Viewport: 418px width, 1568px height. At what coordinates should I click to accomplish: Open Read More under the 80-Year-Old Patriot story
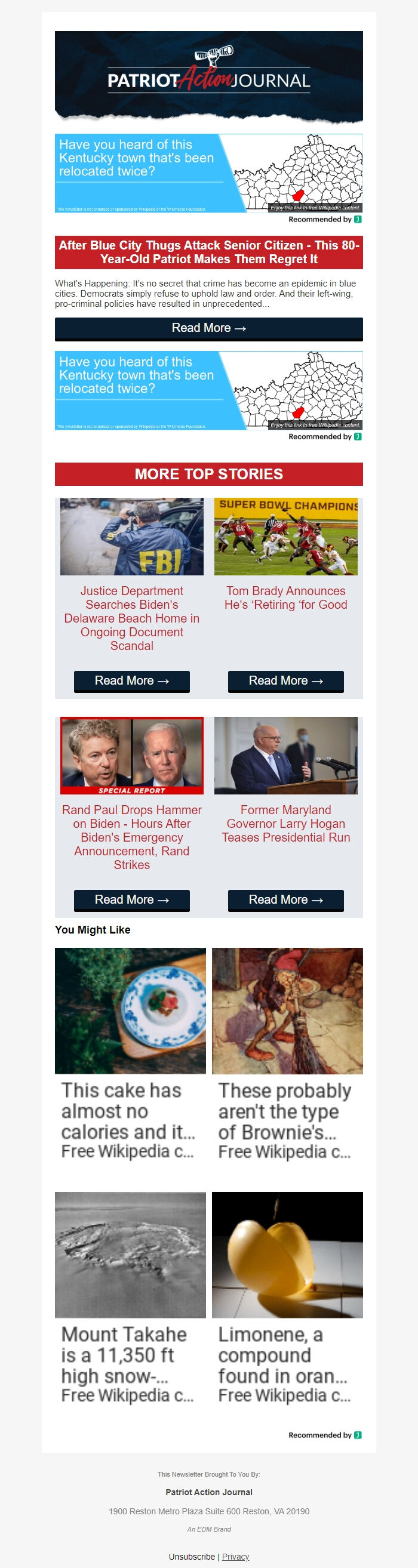click(x=208, y=328)
